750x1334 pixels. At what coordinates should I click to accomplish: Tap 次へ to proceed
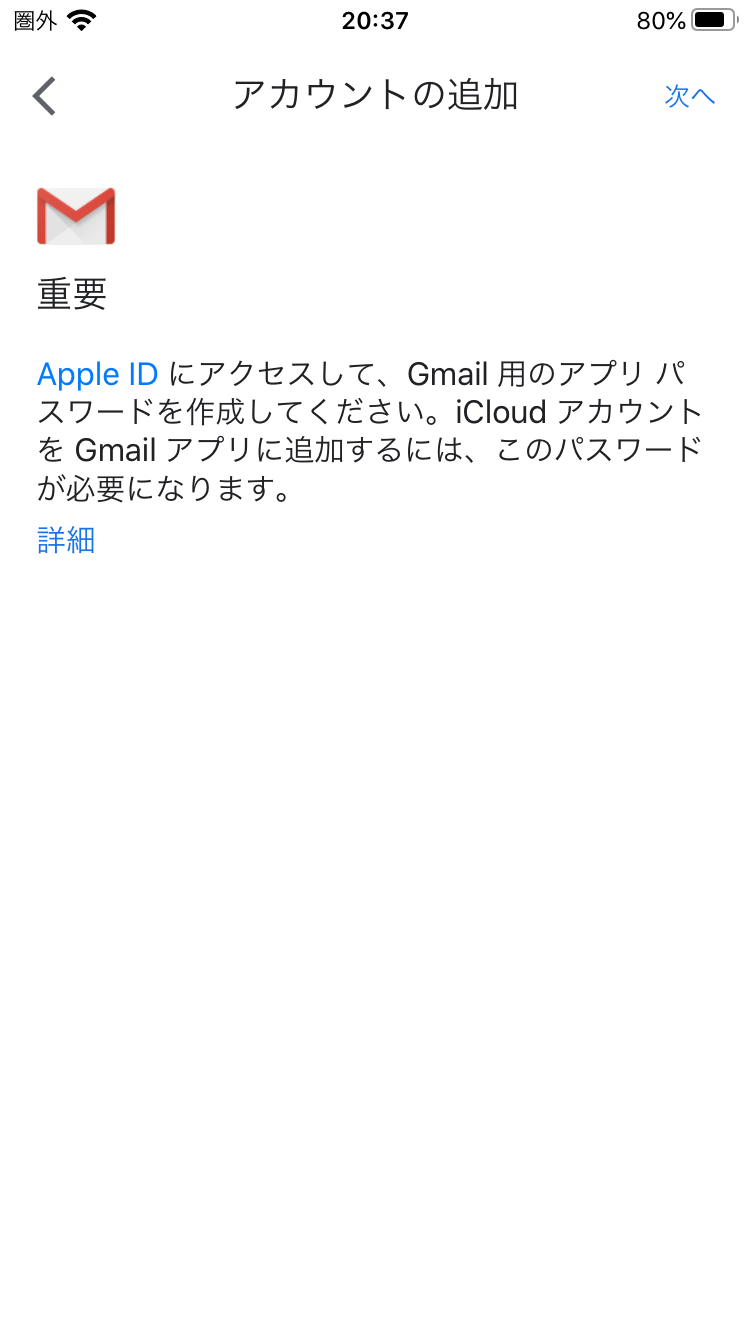point(688,96)
